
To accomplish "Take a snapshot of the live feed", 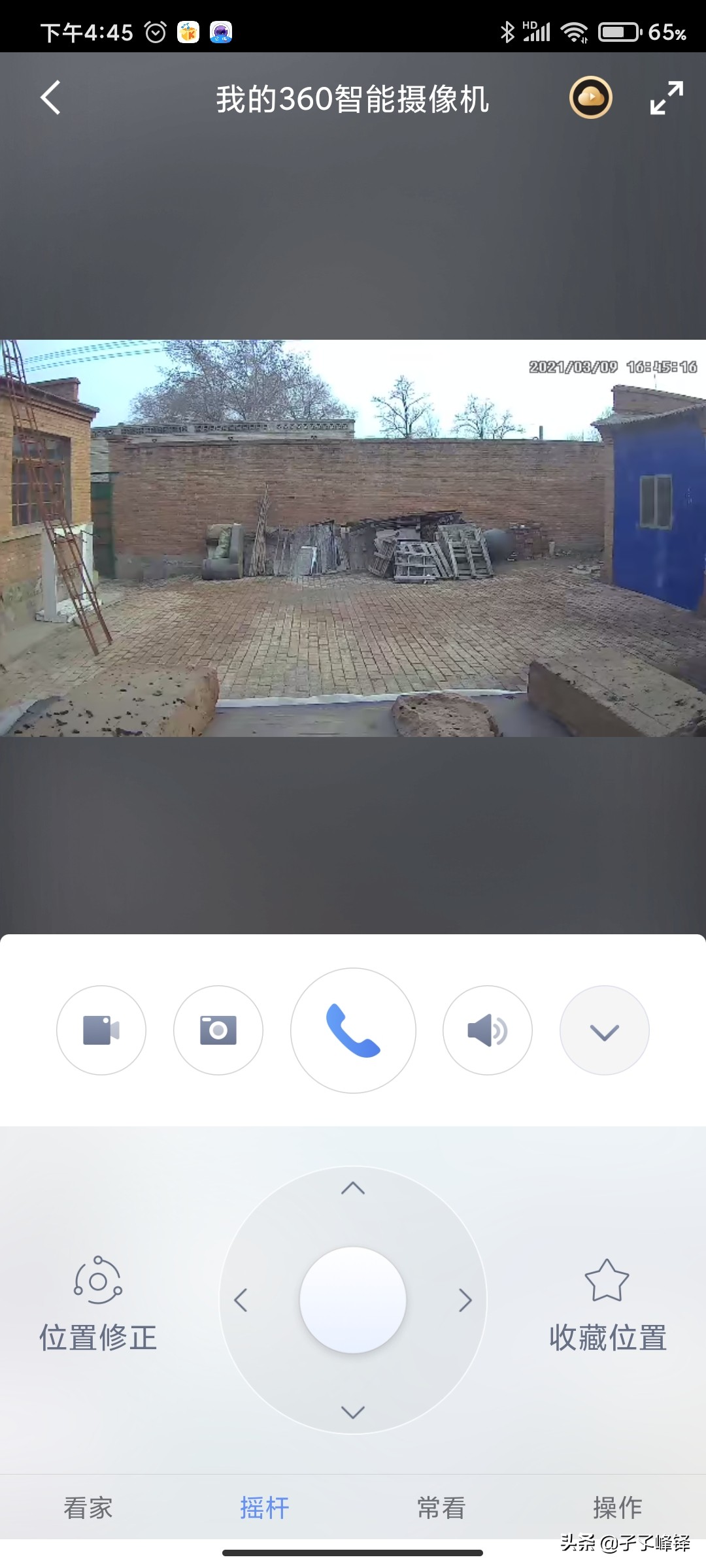I will click(218, 1030).
